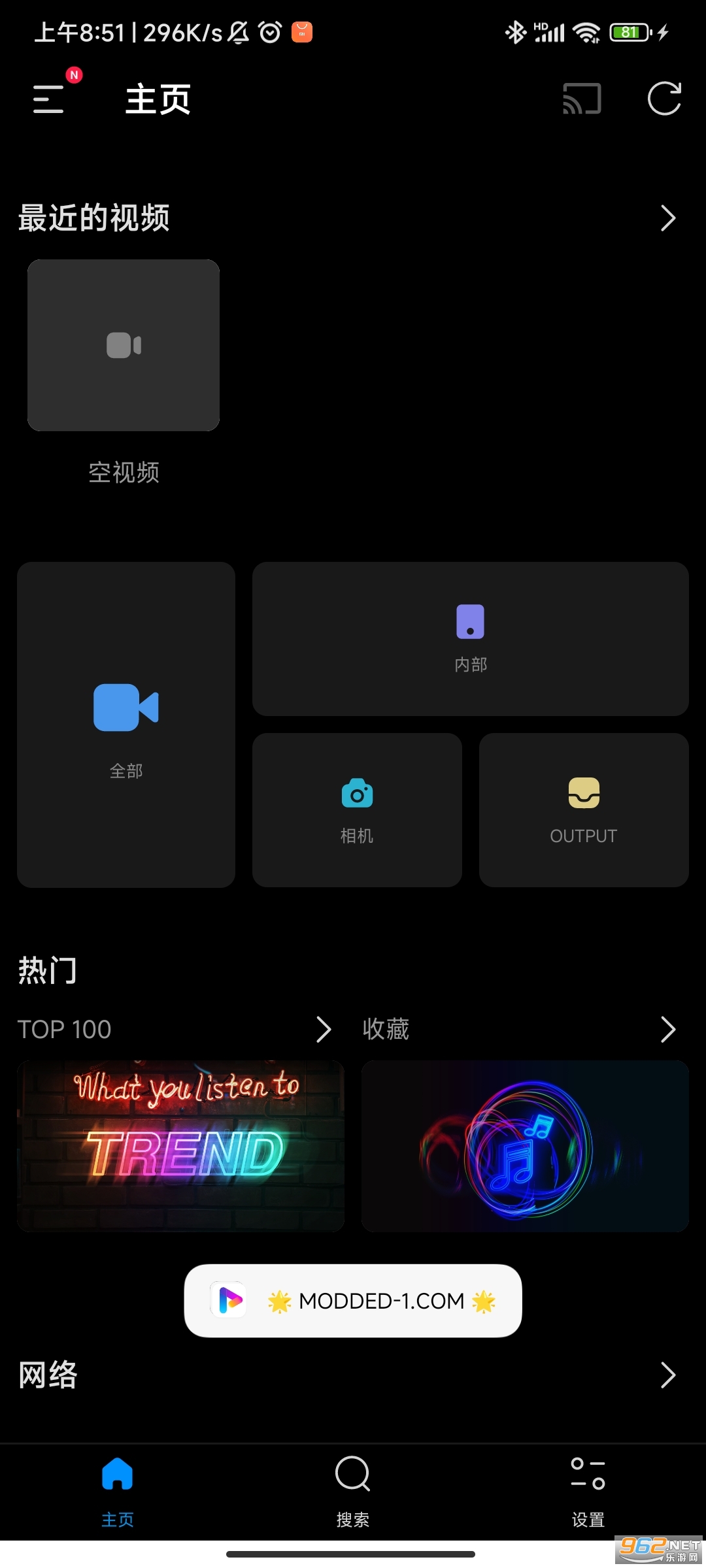Expand the 网络 section
706x1568 pixels.
[667, 1375]
